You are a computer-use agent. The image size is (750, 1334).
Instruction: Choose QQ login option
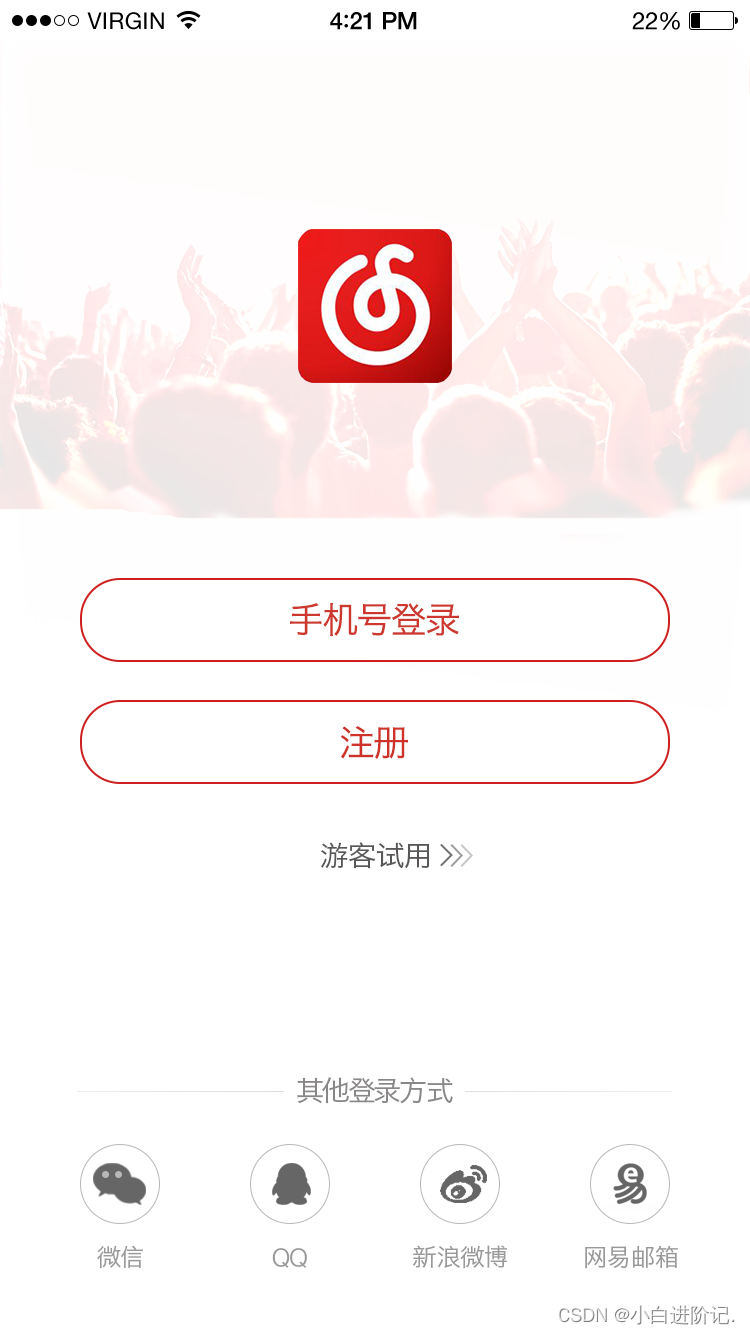290,1184
